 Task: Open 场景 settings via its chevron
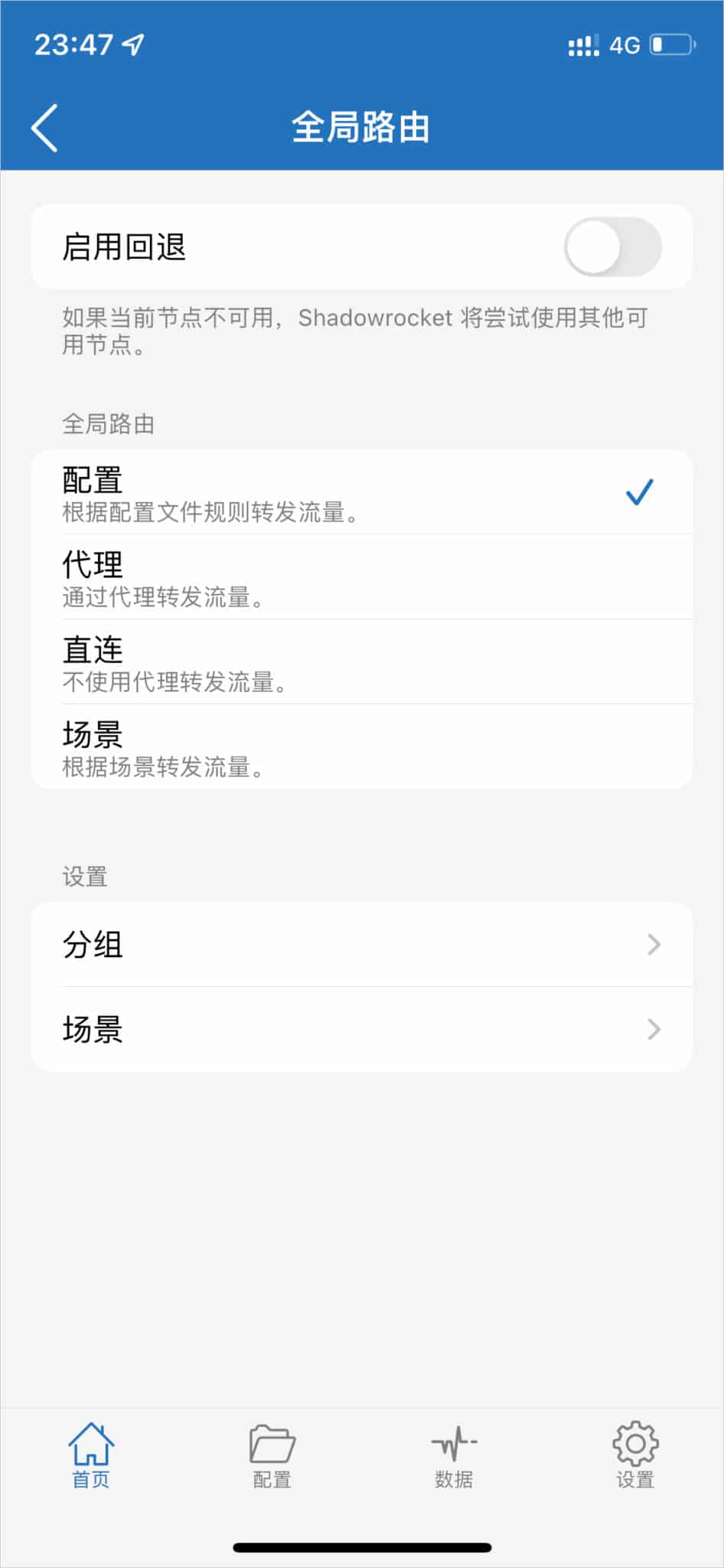point(654,1030)
